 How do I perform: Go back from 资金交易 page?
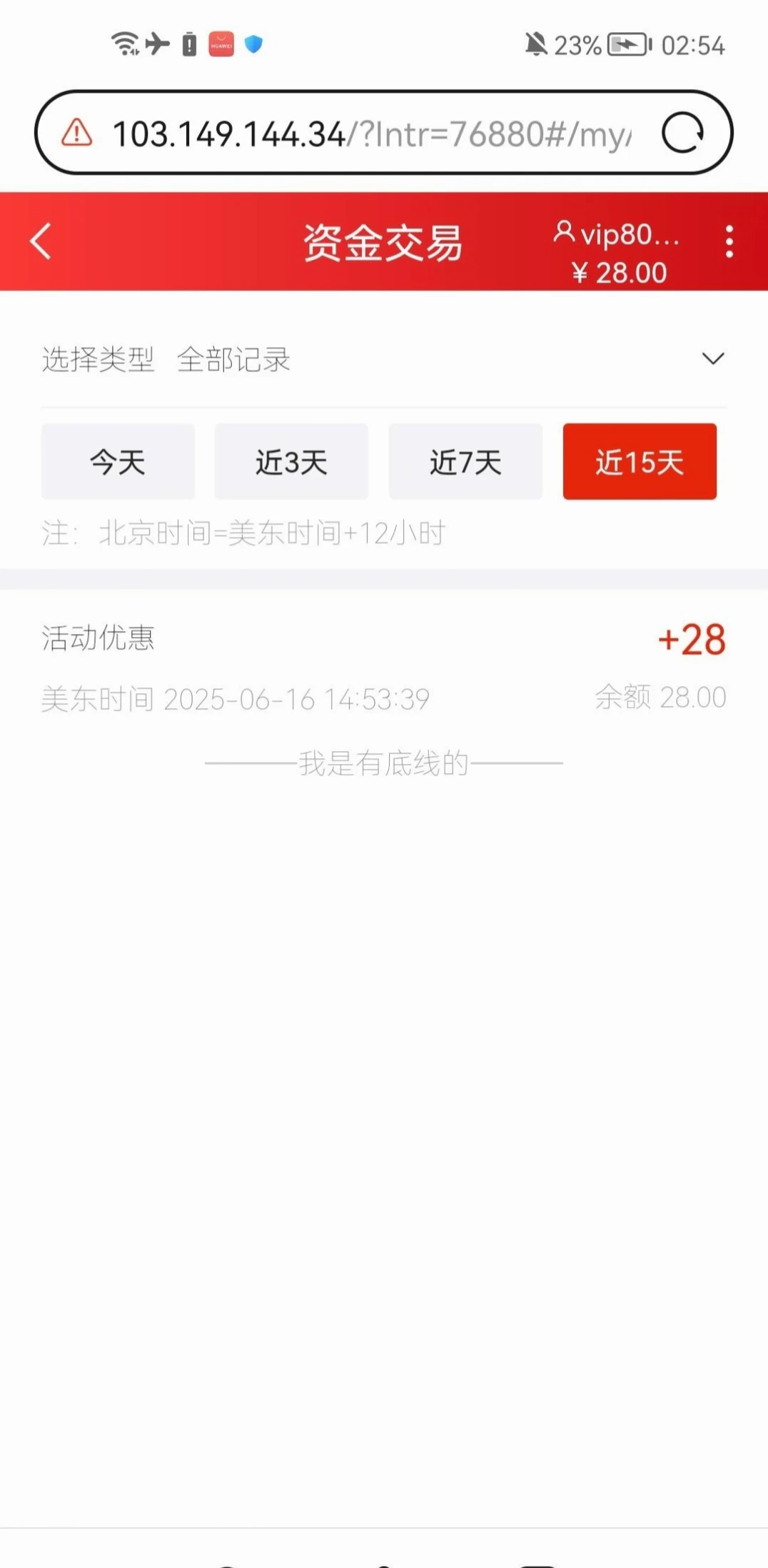click(41, 241)
